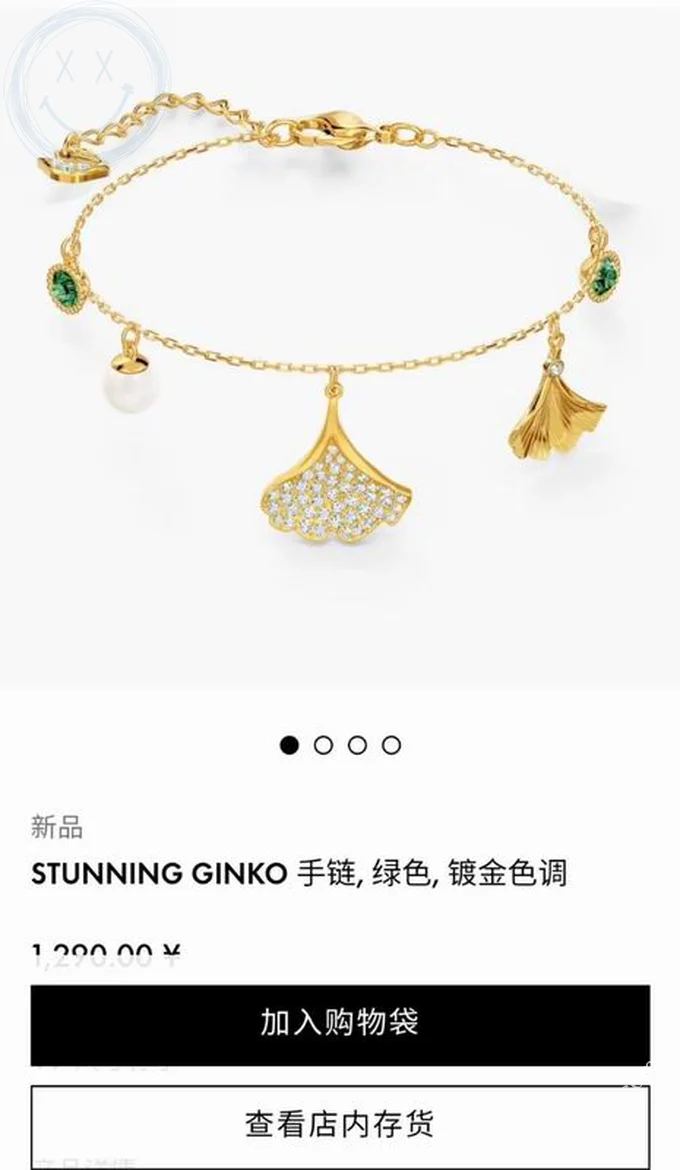Jump to the second image indicator dot
This screenshot has width=680, height=1170.
[323, 745]
